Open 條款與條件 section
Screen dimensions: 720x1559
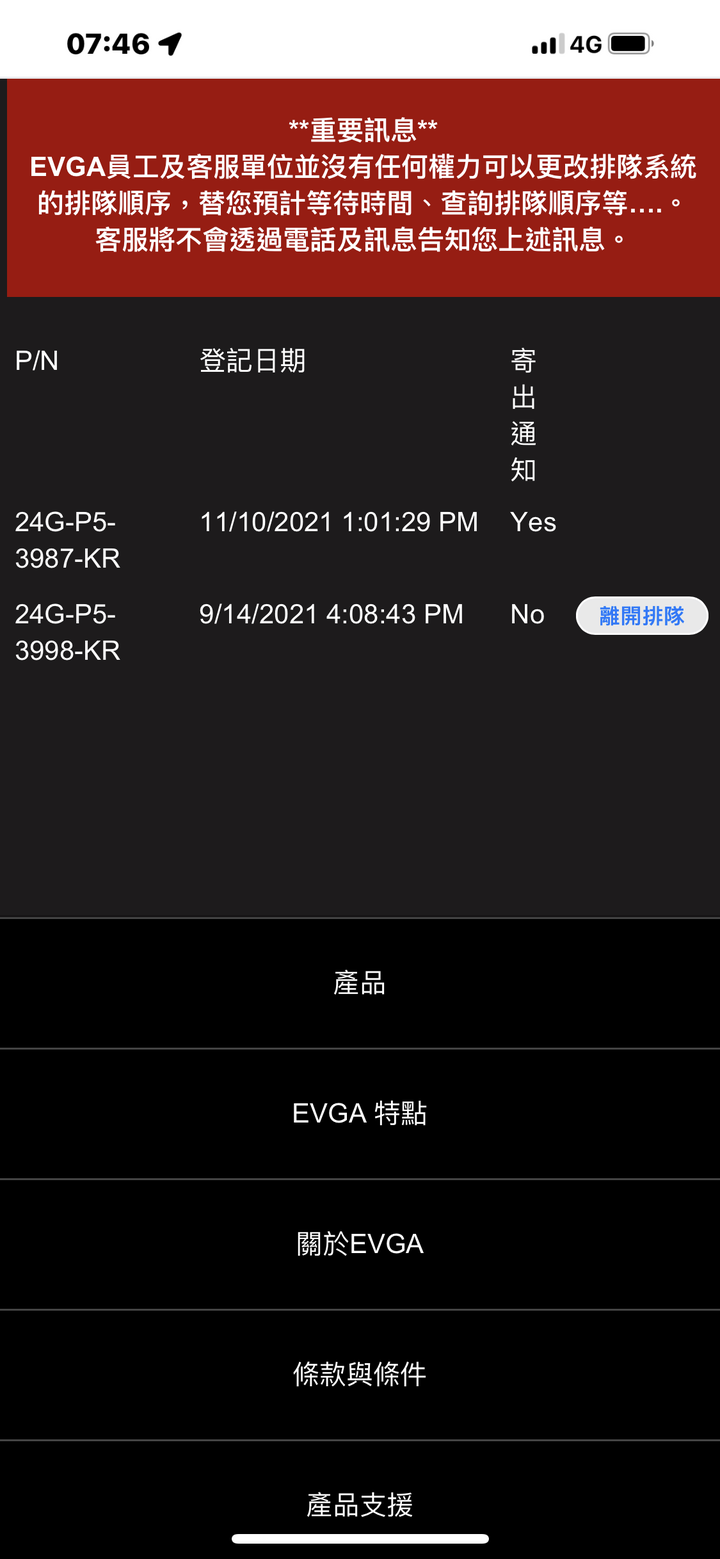(x=360, y=1375)
